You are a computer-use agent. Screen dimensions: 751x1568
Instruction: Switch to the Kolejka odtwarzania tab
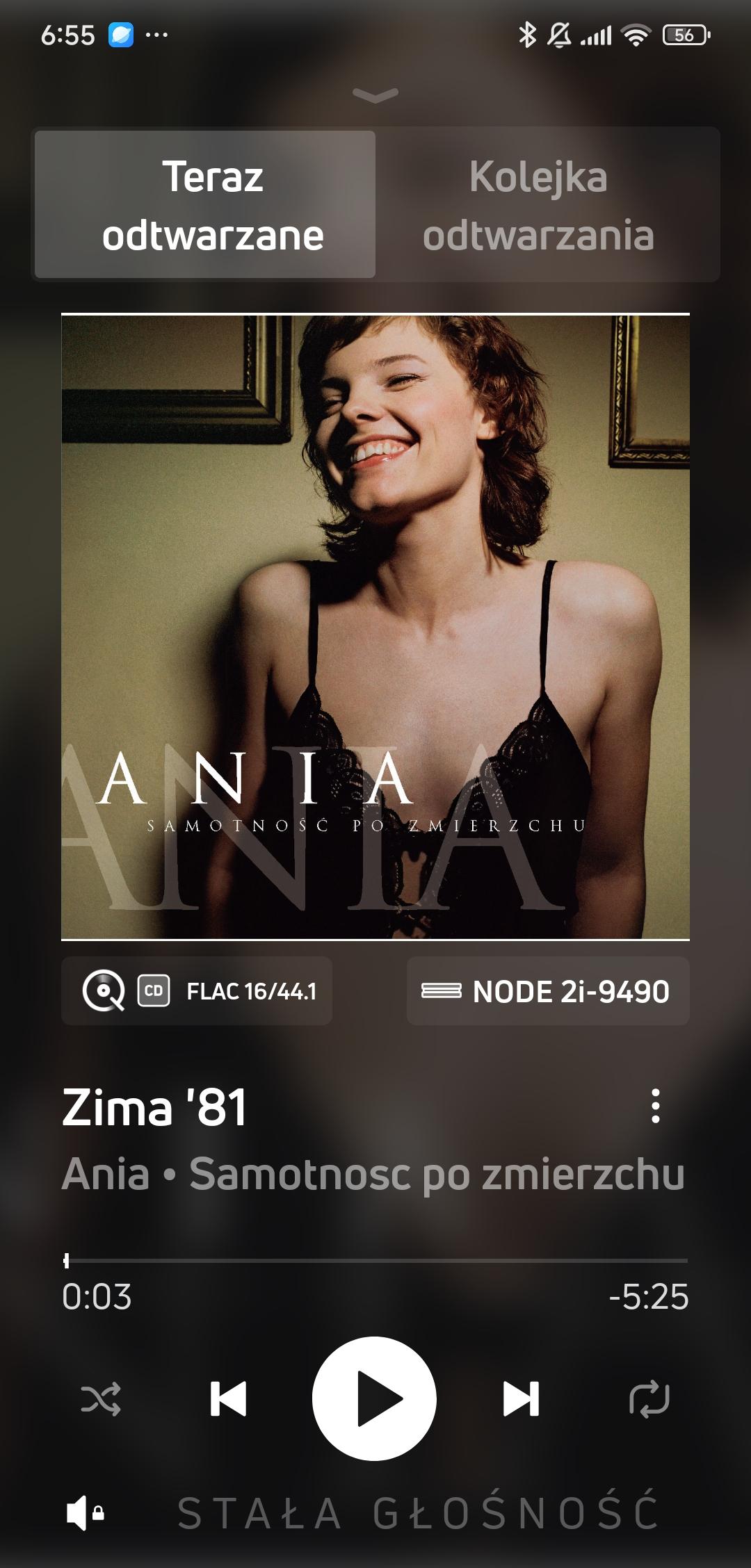[538, 205]
